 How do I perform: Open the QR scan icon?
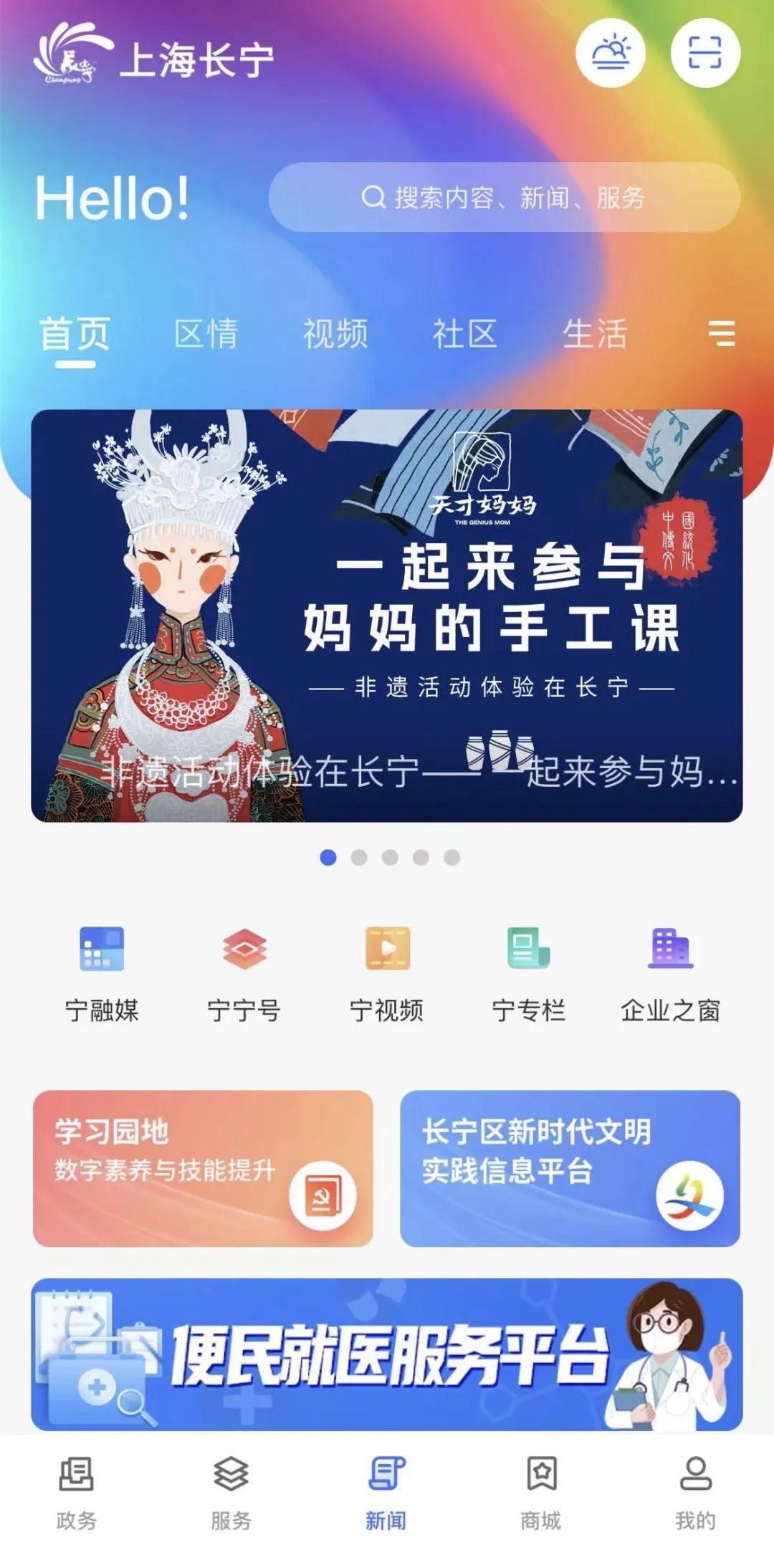click(704, 54)
